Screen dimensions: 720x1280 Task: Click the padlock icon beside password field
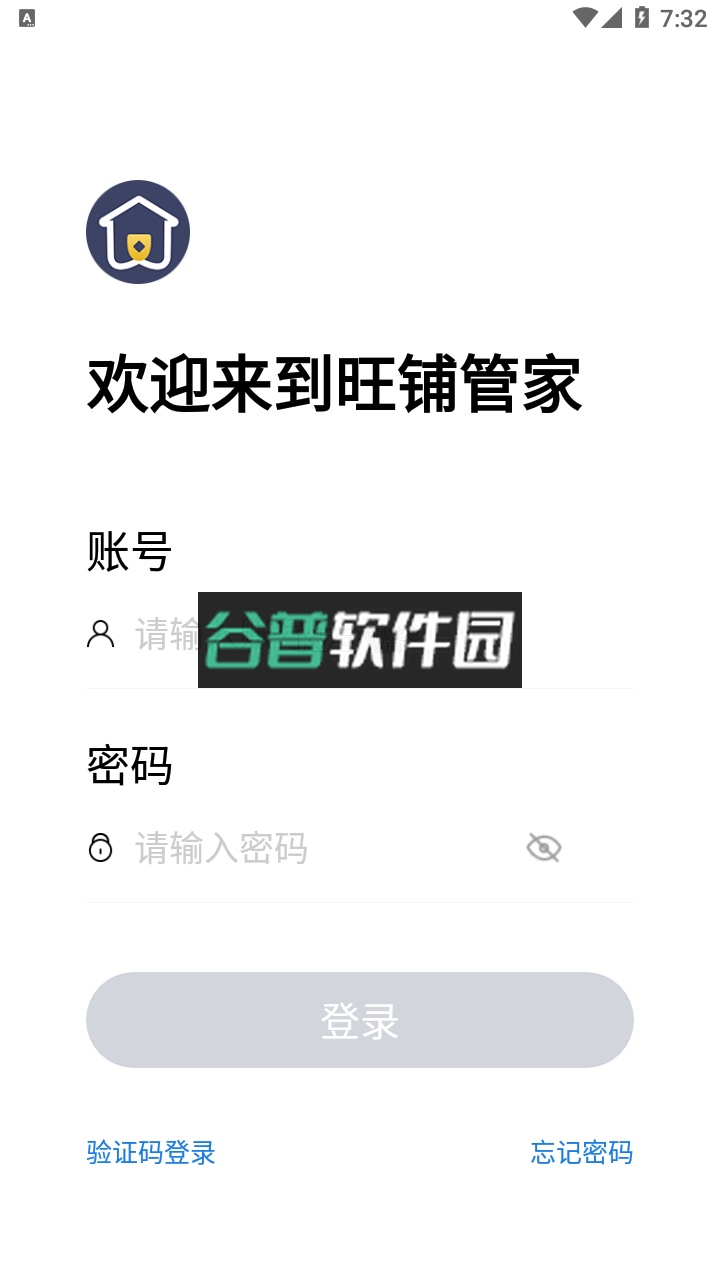tap(100, 847)
